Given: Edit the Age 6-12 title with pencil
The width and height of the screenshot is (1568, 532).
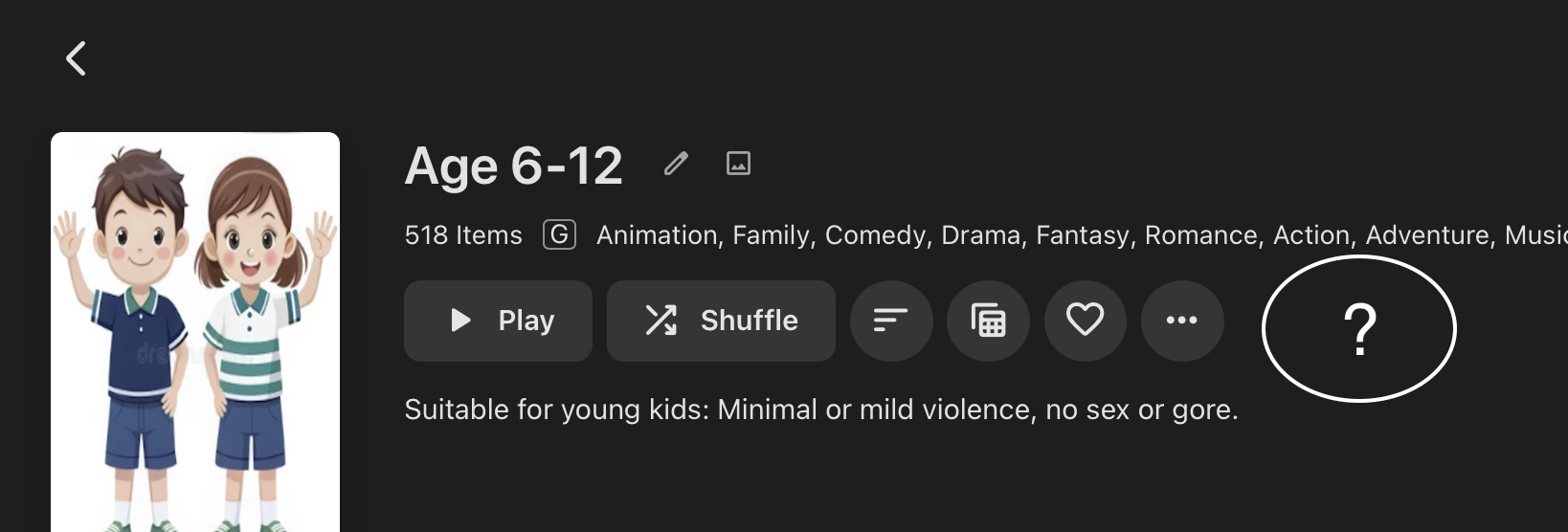Looking at the screenshot, I should click(x=676, y=165).
